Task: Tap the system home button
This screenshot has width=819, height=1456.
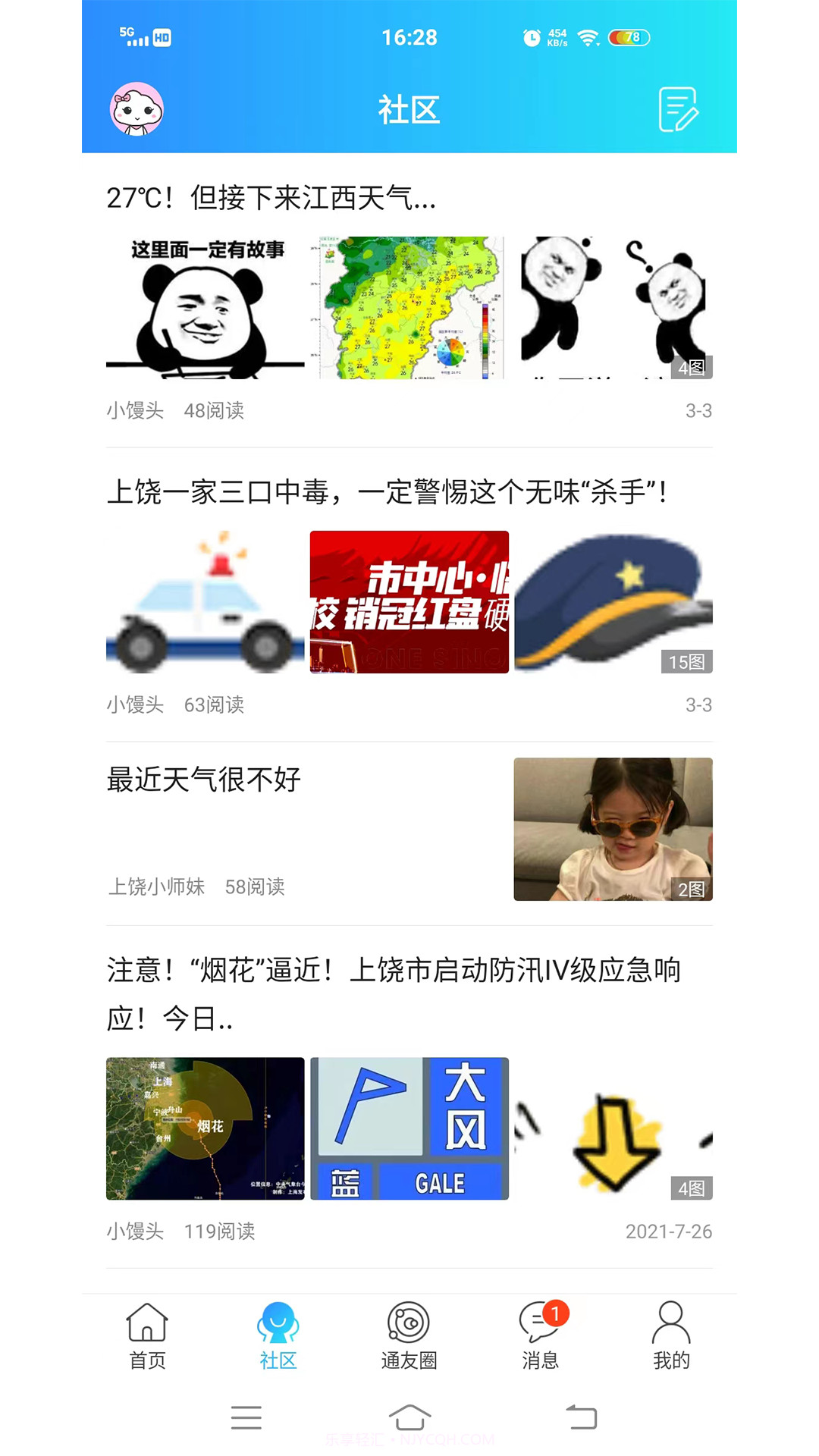Action: point(409,1417)
